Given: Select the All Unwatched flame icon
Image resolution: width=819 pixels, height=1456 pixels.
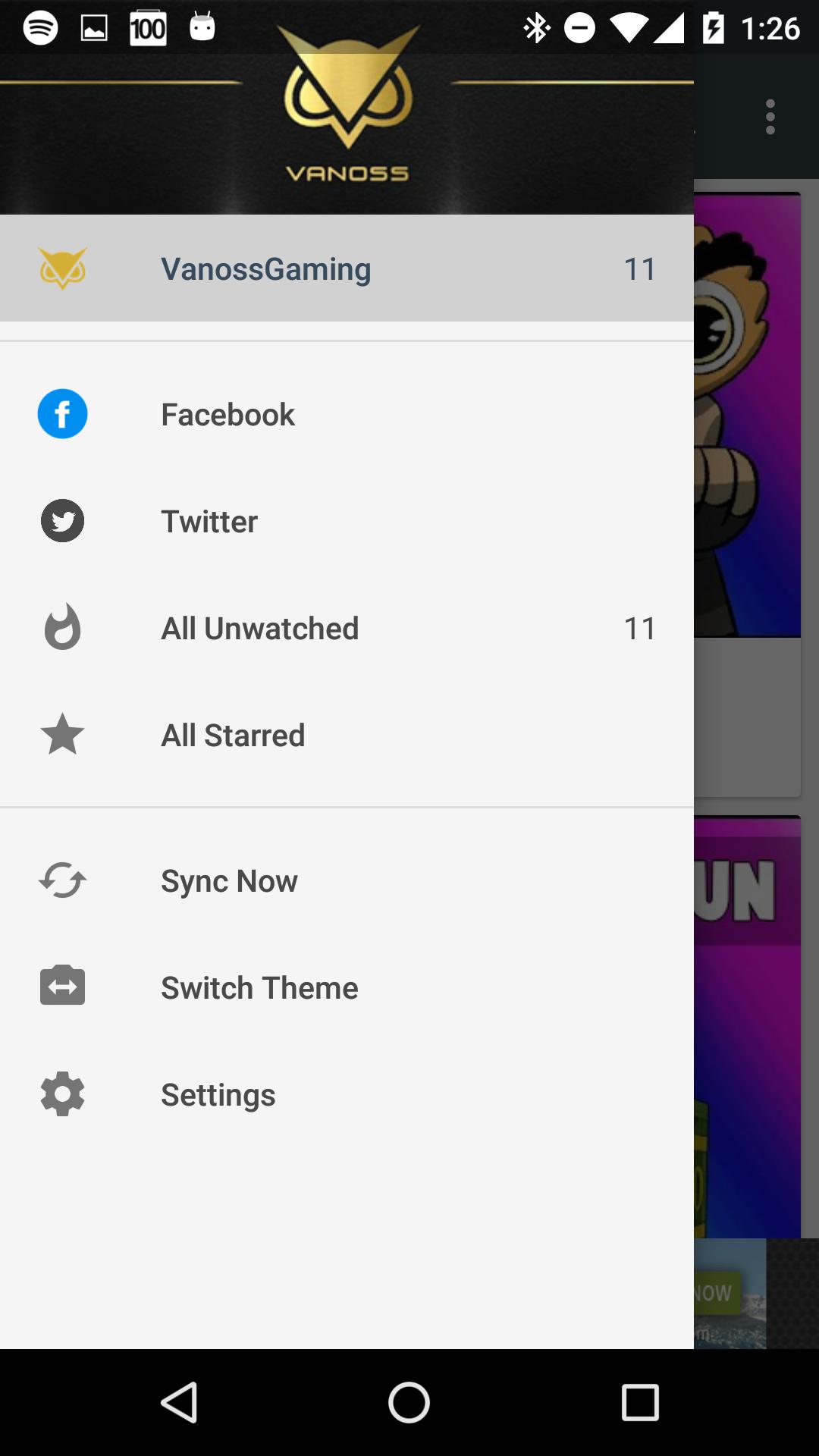Looking at the screenshot, I should (62, 627).
